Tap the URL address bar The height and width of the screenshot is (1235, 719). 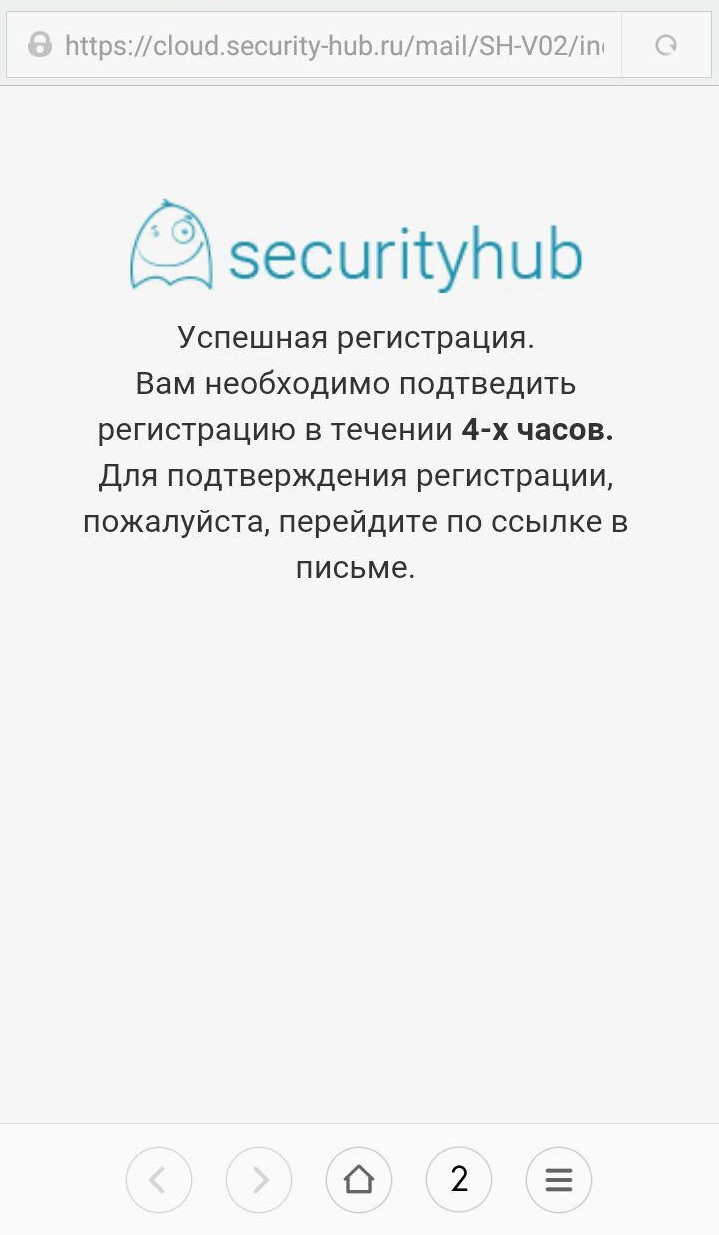314,45
